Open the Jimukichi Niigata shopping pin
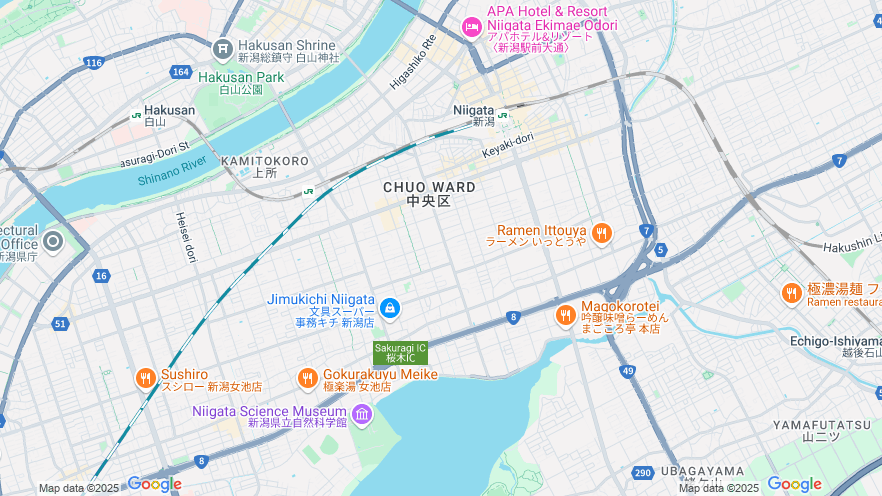This screenshot has height=496, width=882. 390,308
